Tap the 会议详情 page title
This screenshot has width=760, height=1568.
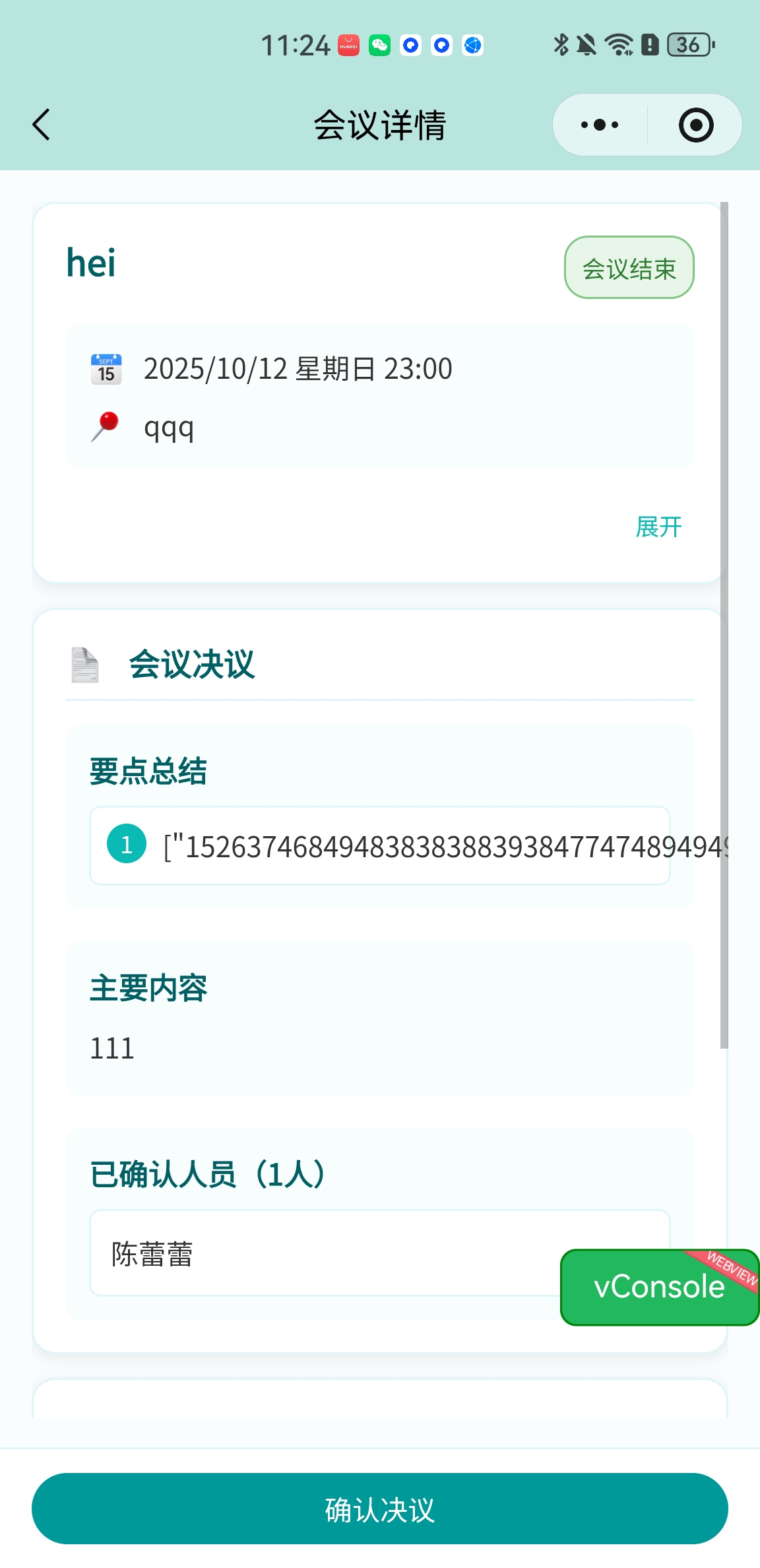(380, 124)
